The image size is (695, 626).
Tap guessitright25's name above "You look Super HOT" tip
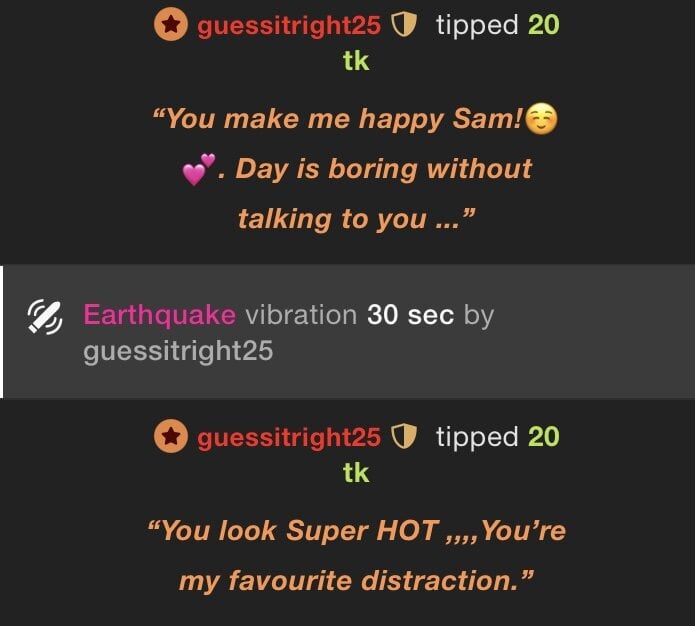pyautogui.click(x=289, y=437)
